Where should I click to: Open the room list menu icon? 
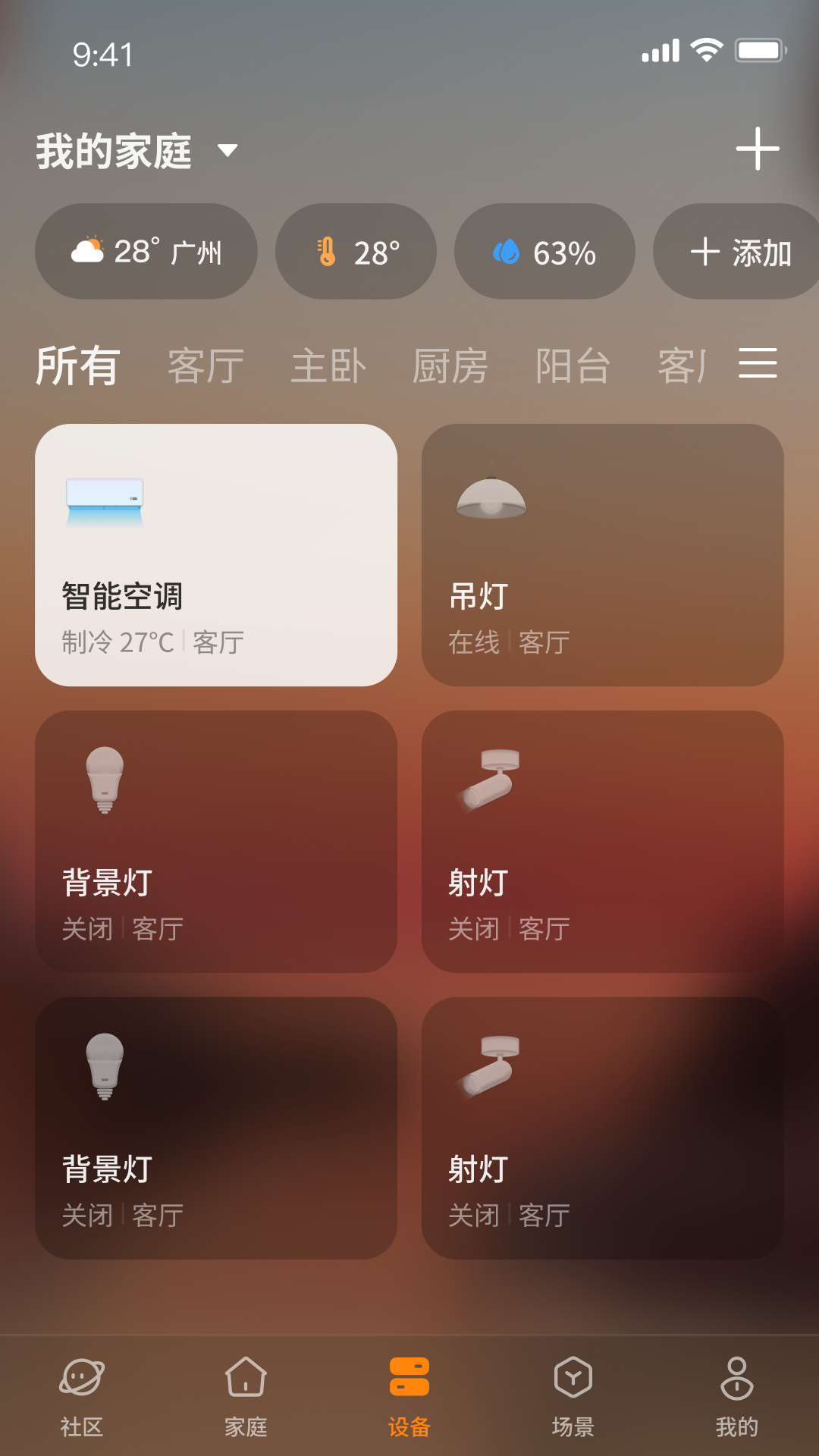point(758,363)
